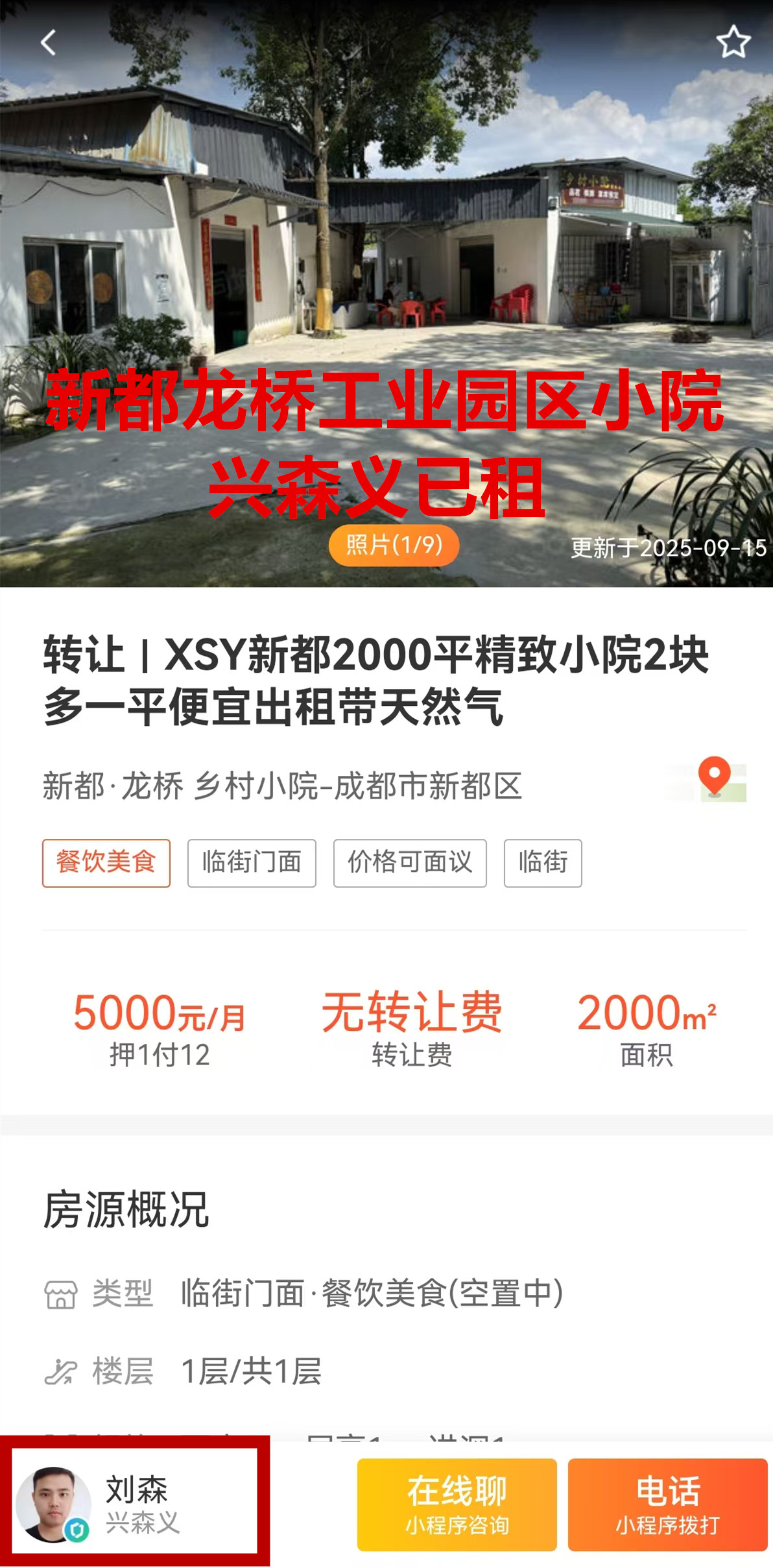
Task: Favorite this listing with the star icon
Action: tap(733, 43)
